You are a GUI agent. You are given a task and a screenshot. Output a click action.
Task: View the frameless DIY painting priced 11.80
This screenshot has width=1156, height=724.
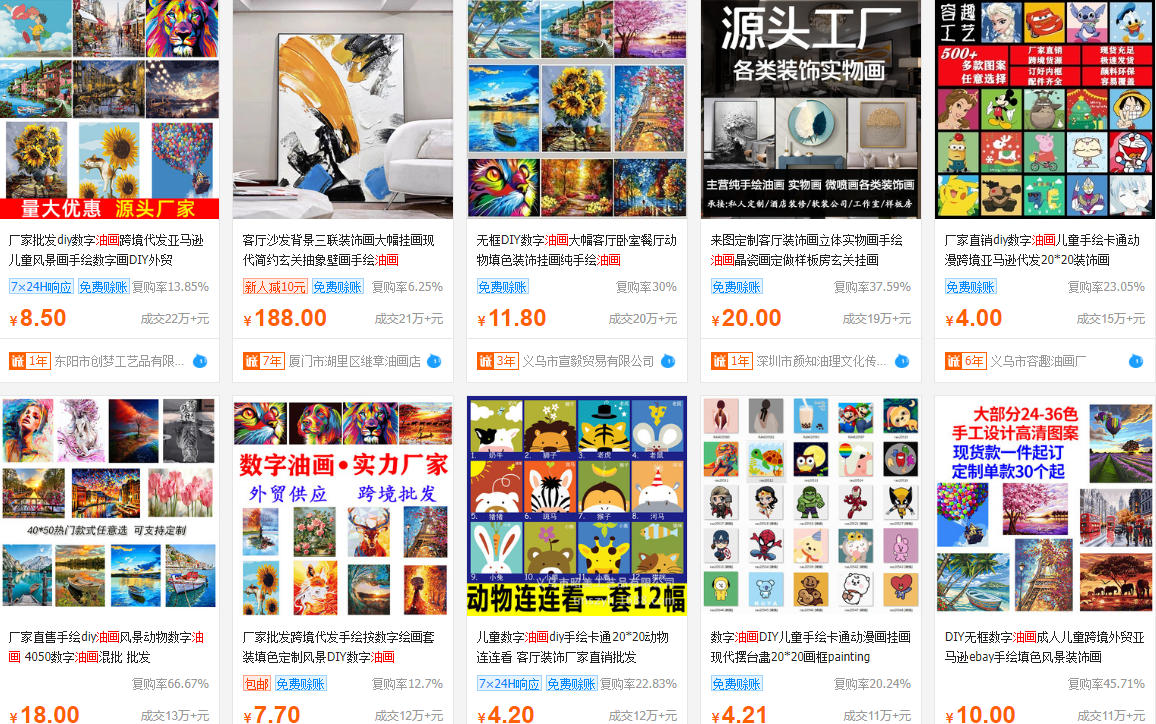pos(577,108)
